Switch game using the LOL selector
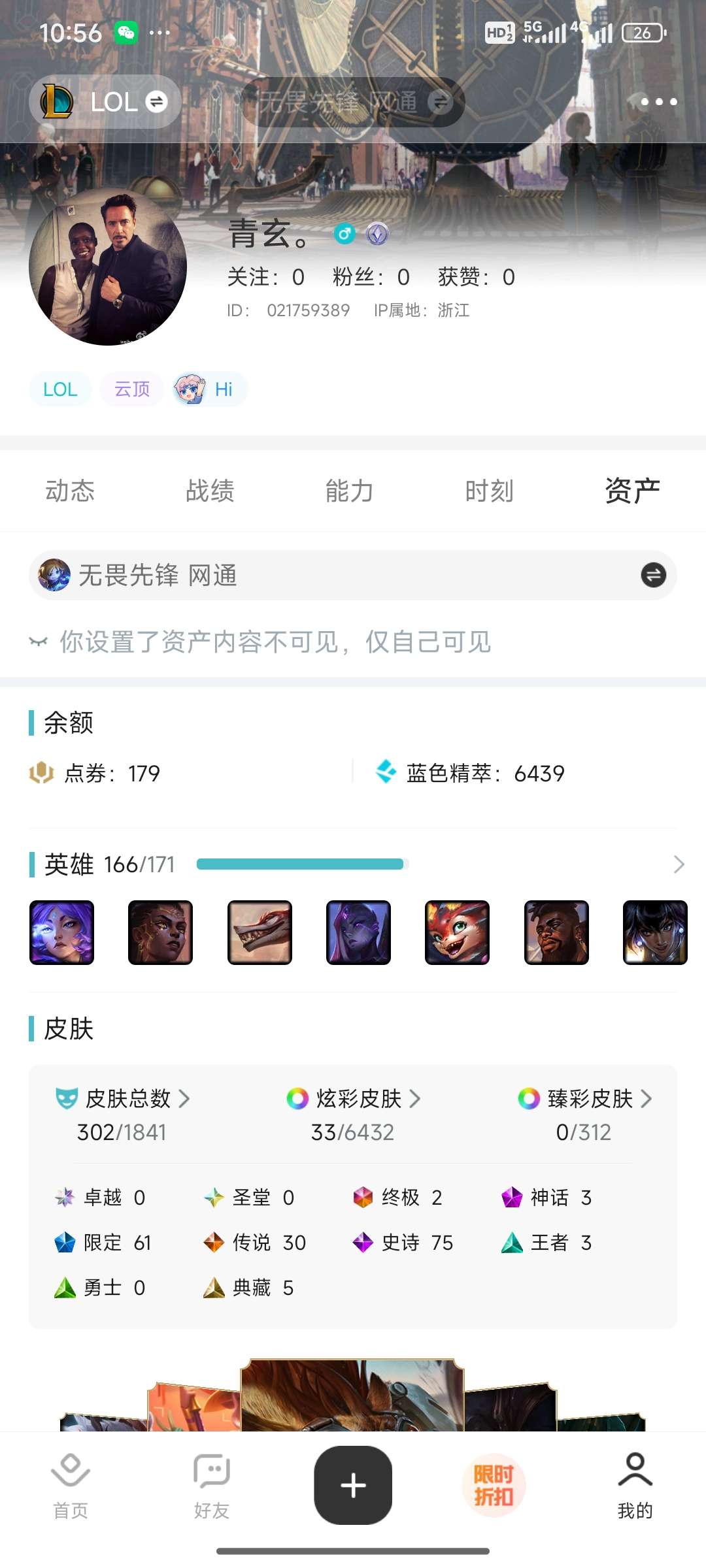The width and height of the screenshot is (706, 1568). tap(105, 102)
